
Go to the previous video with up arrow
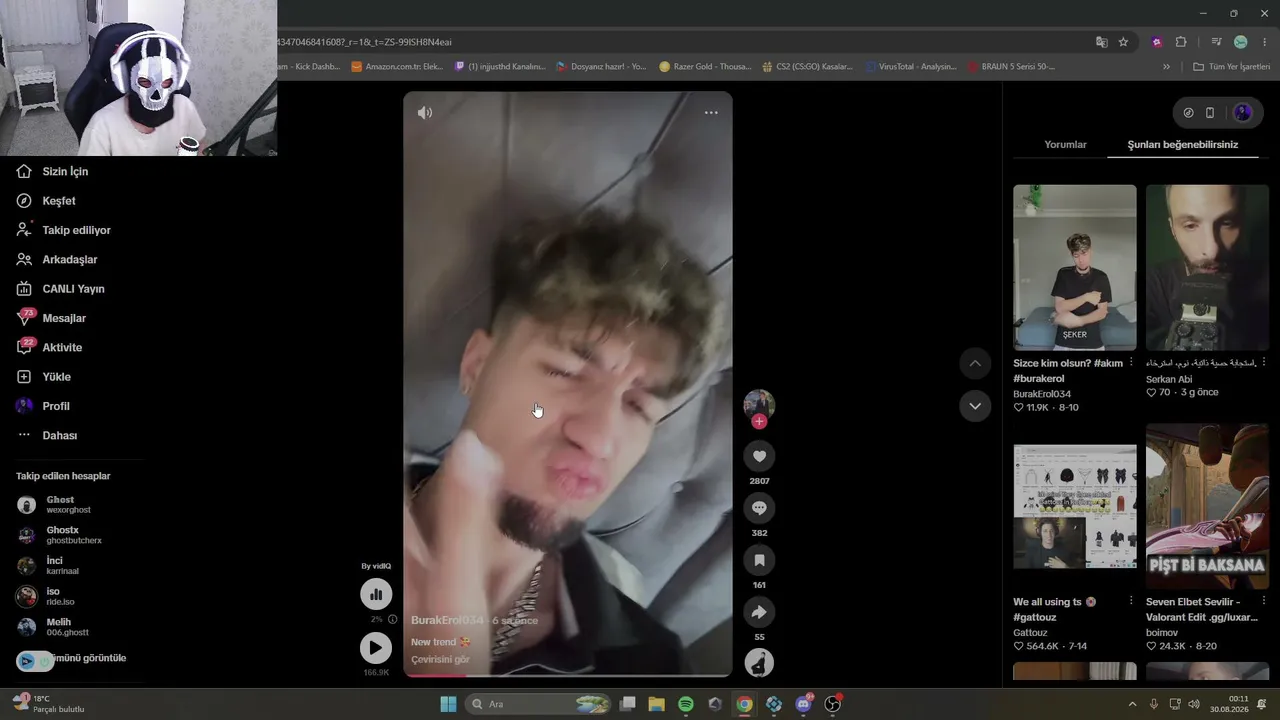point(975,363)
